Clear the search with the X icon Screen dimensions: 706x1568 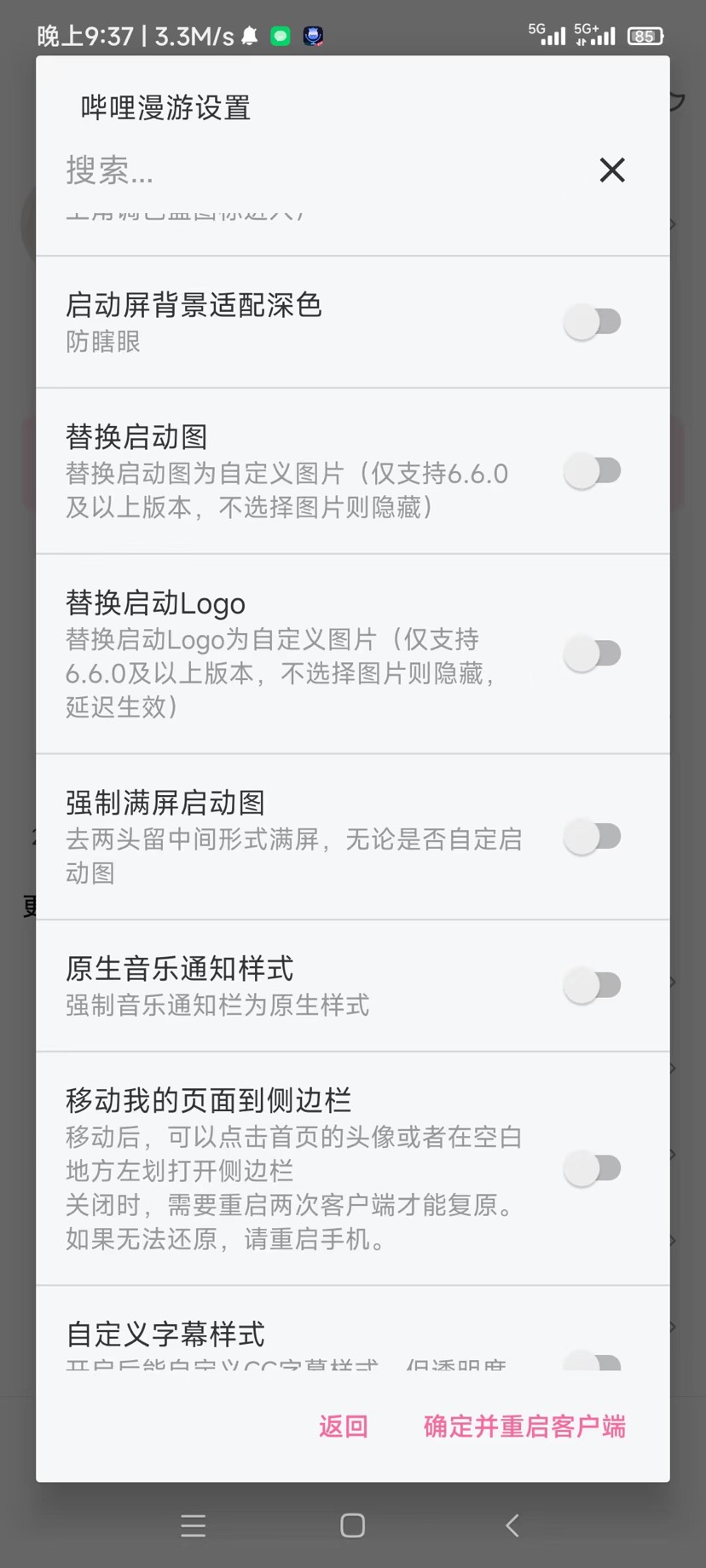pos(611,170)
